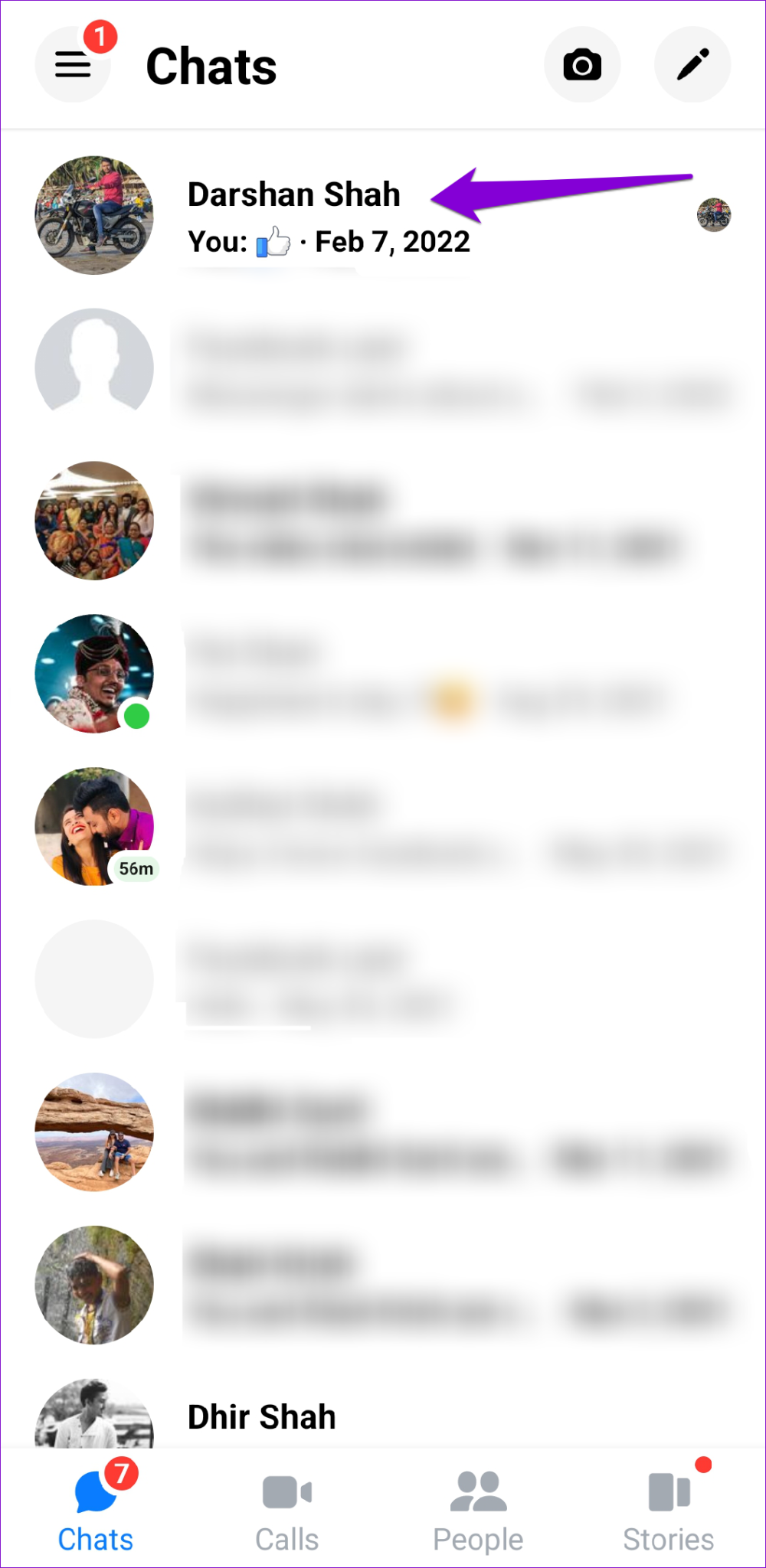Open the camera to capture a photo
The height and width of the screenshot is (1568, 766).
click(582, 64)
